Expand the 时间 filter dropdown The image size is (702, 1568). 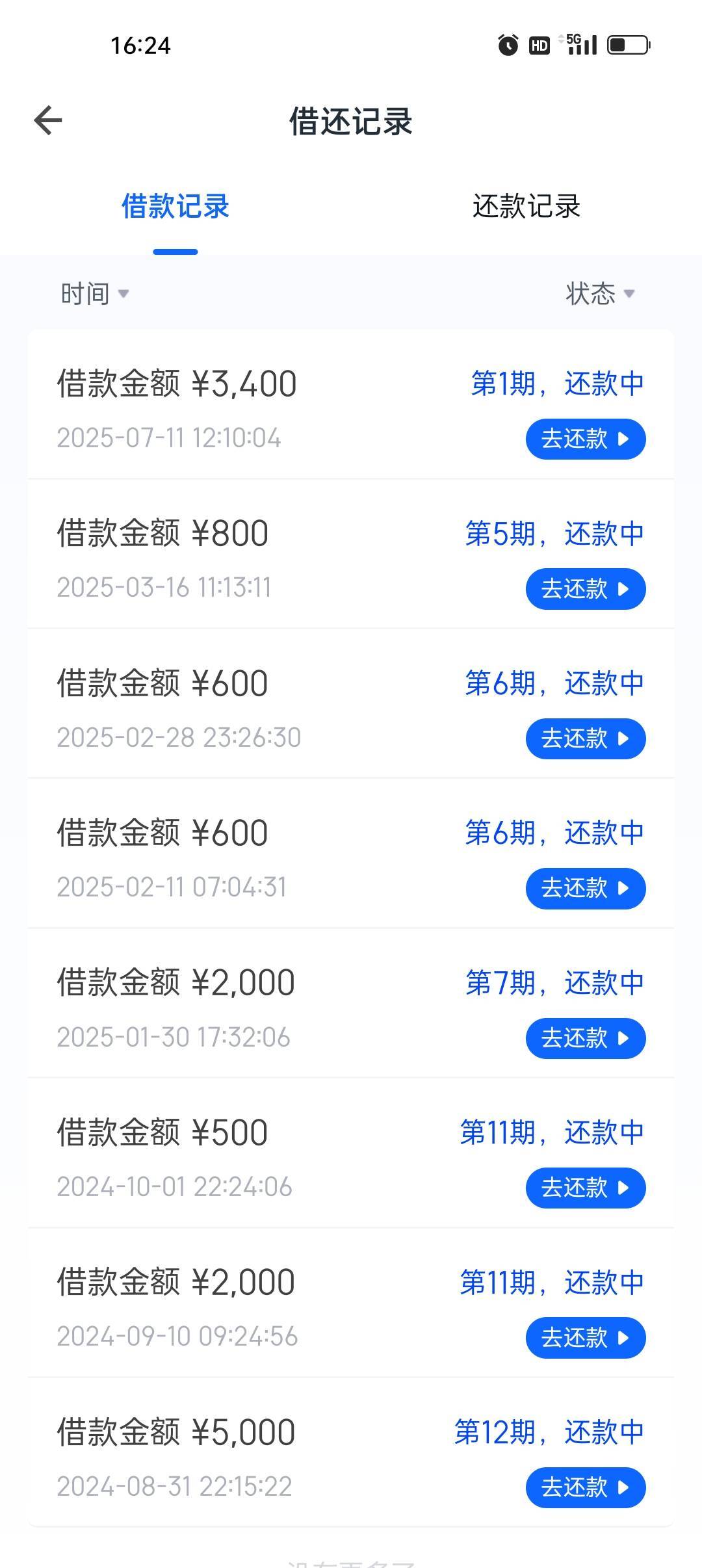coord(95,294)
